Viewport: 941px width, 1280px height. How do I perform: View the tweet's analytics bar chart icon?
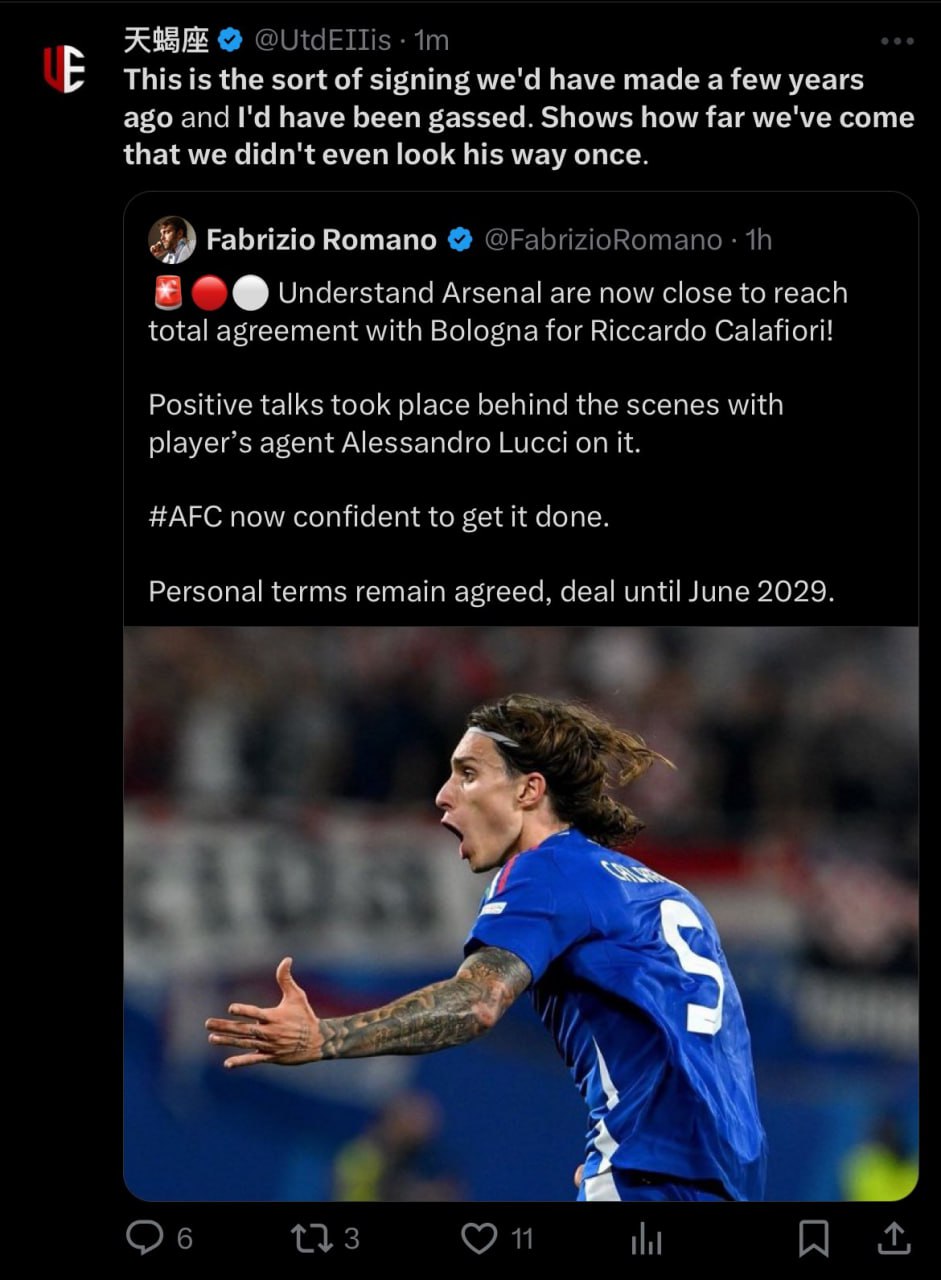click(x=646, y=1239)
